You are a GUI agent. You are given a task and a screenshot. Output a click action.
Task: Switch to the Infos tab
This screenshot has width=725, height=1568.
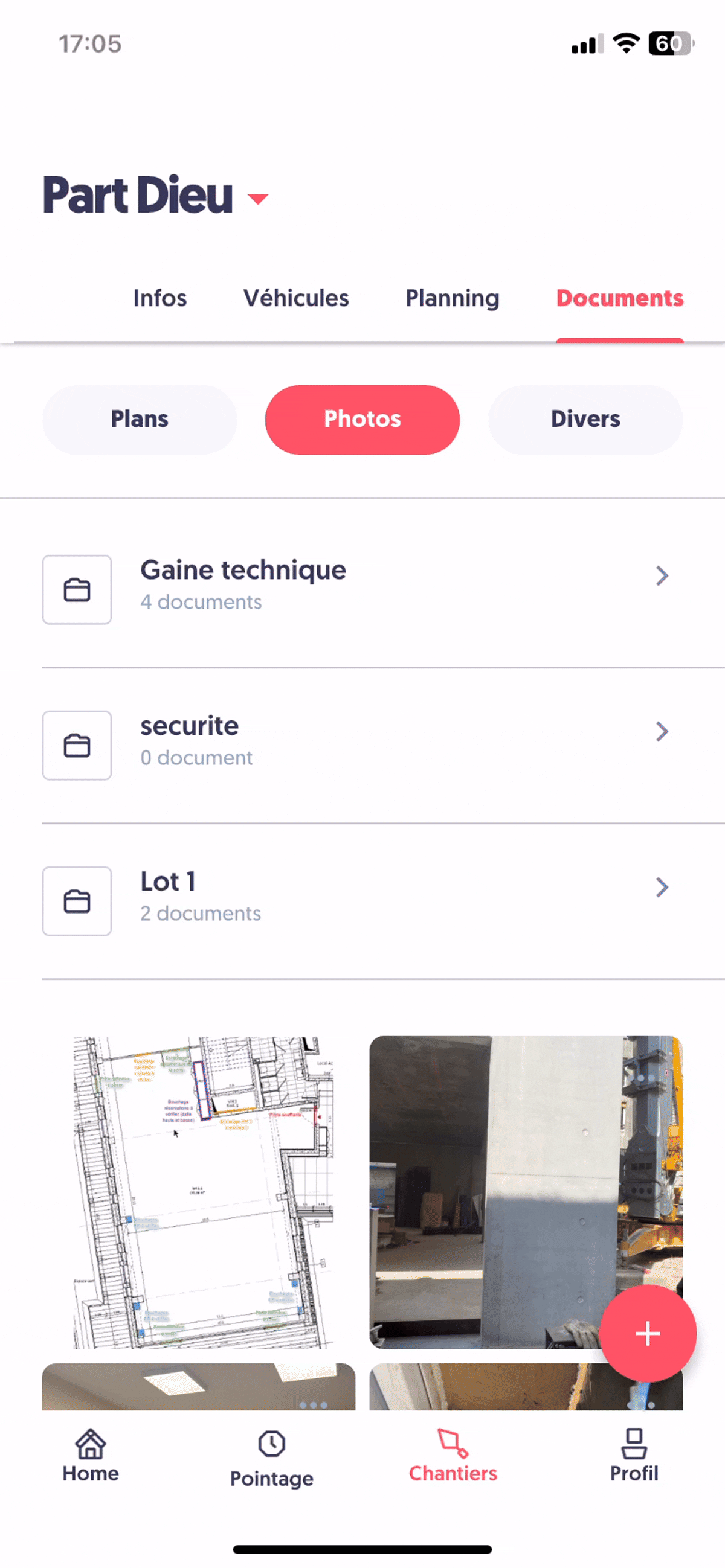[x=159, y=298]
